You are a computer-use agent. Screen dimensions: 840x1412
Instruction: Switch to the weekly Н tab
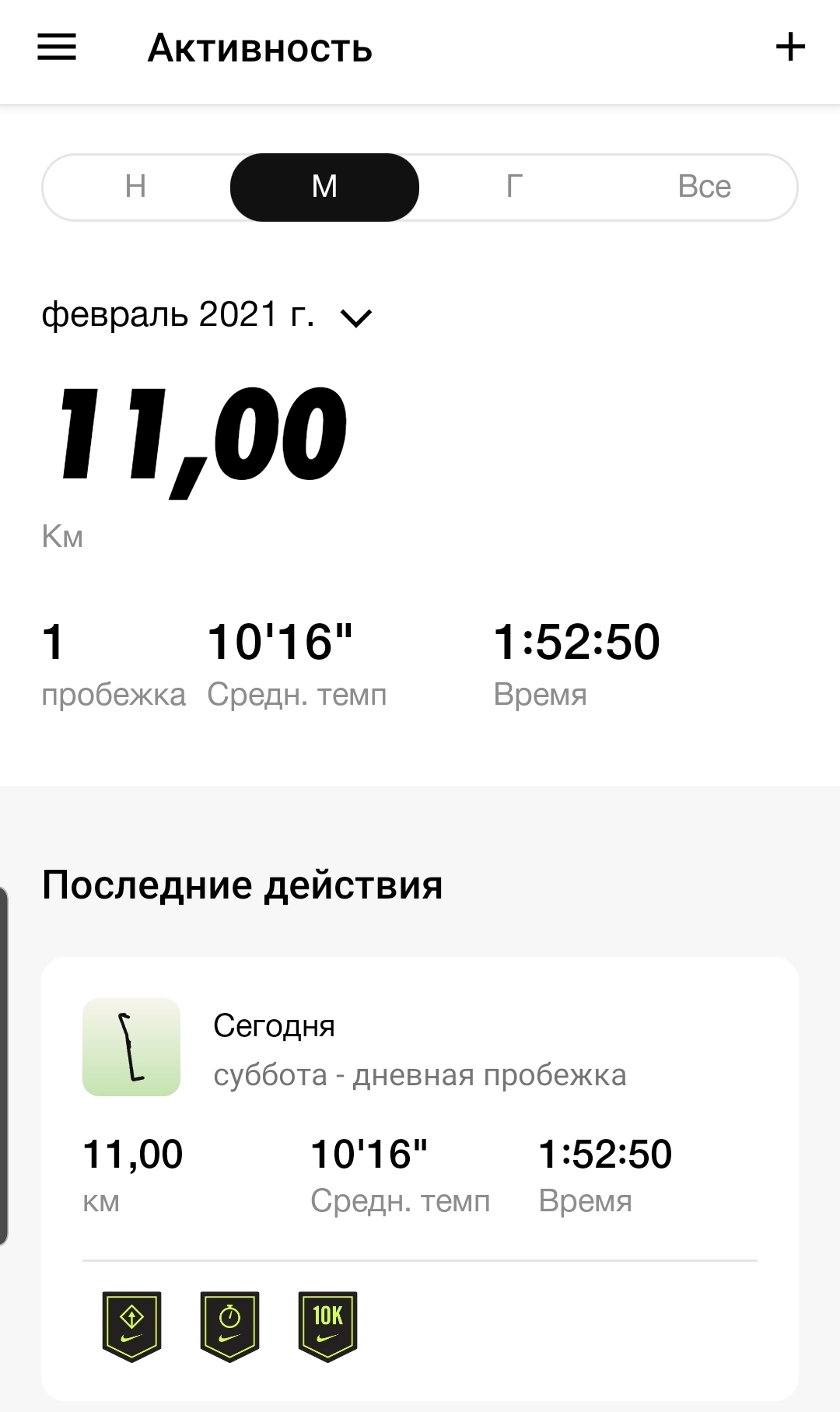[x=136, y=187]
